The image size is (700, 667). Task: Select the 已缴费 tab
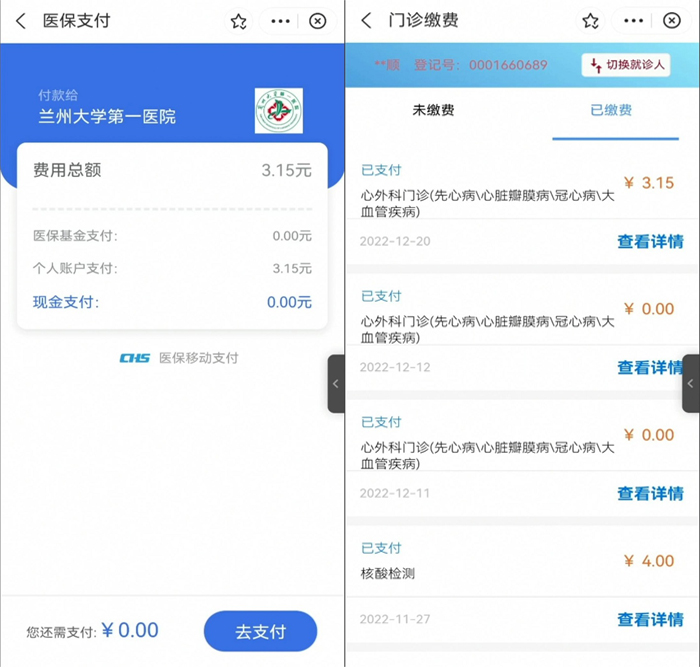coord(611,110)
